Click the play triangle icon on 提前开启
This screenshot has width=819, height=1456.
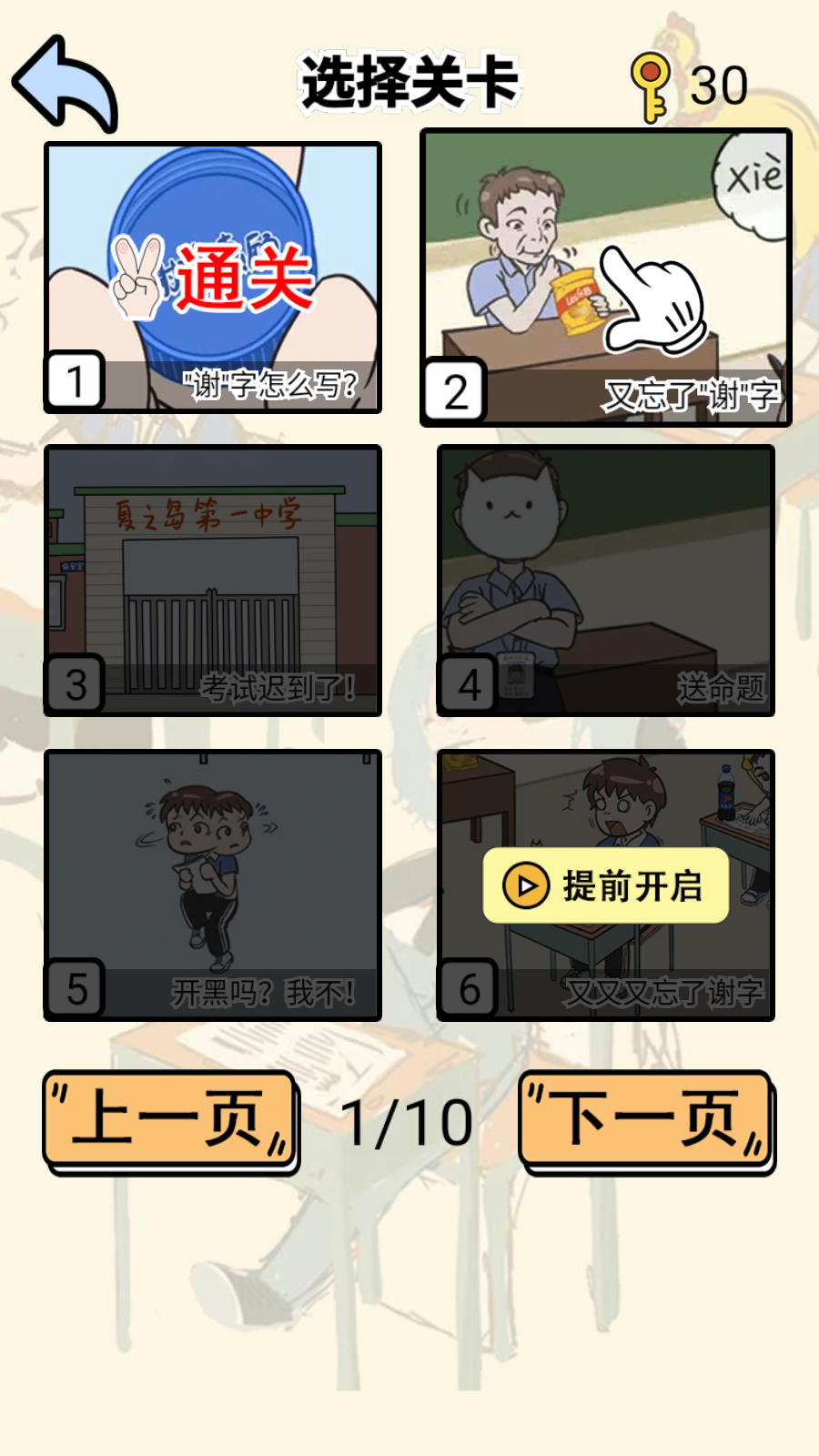pos(526,885)
